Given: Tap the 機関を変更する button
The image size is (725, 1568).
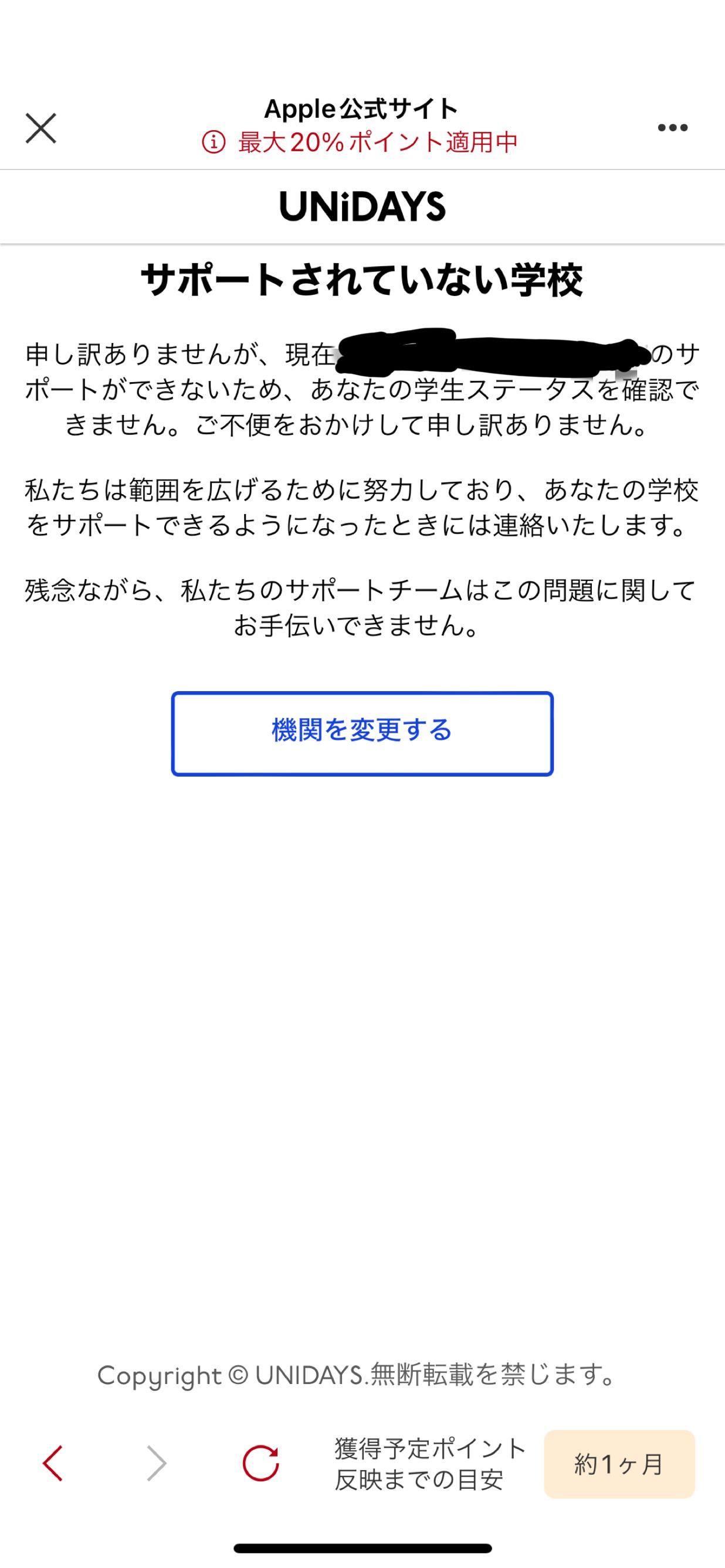Looking at the screenshot, I should click(x=362, y=733).
